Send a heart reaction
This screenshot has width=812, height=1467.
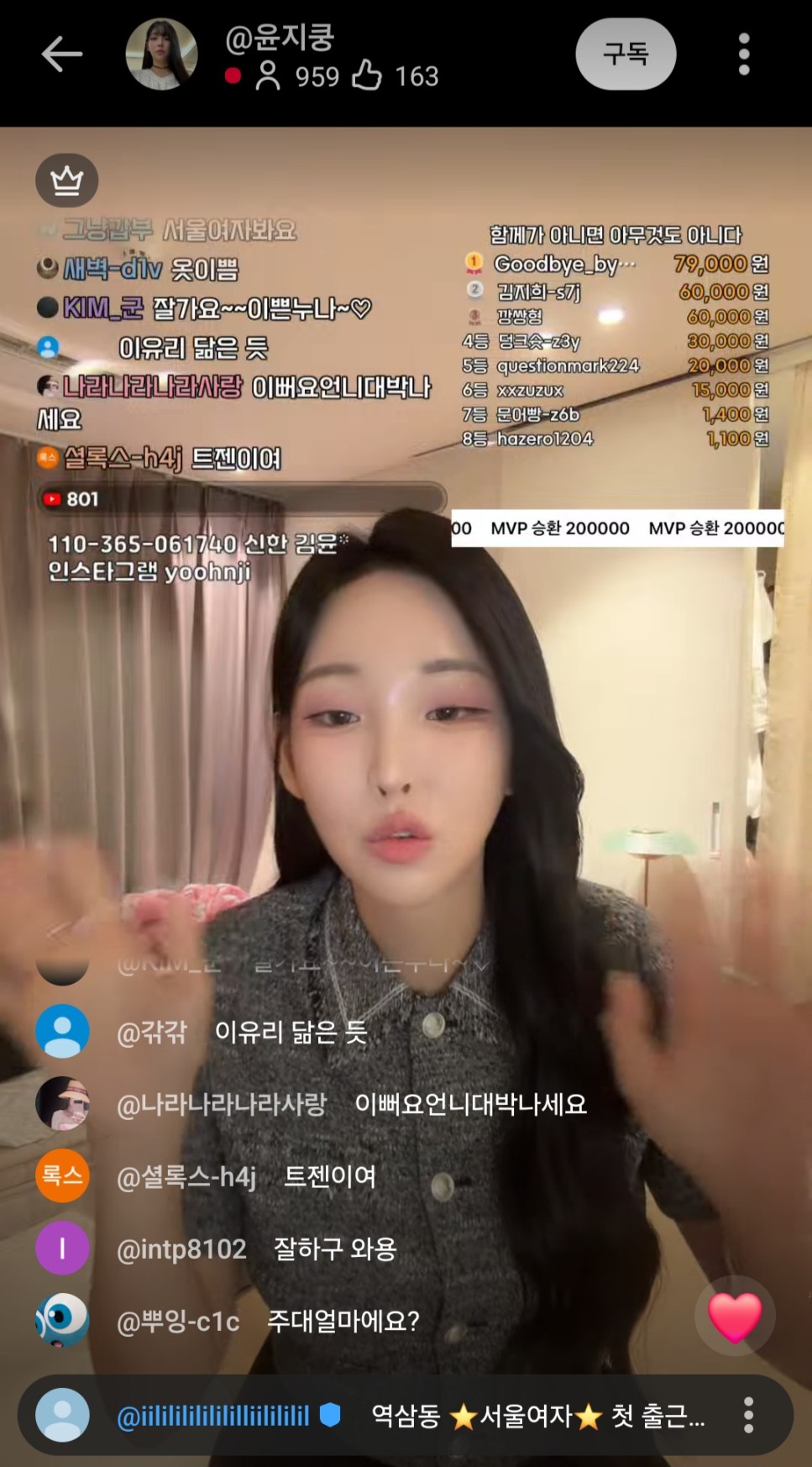point(735,1316)
